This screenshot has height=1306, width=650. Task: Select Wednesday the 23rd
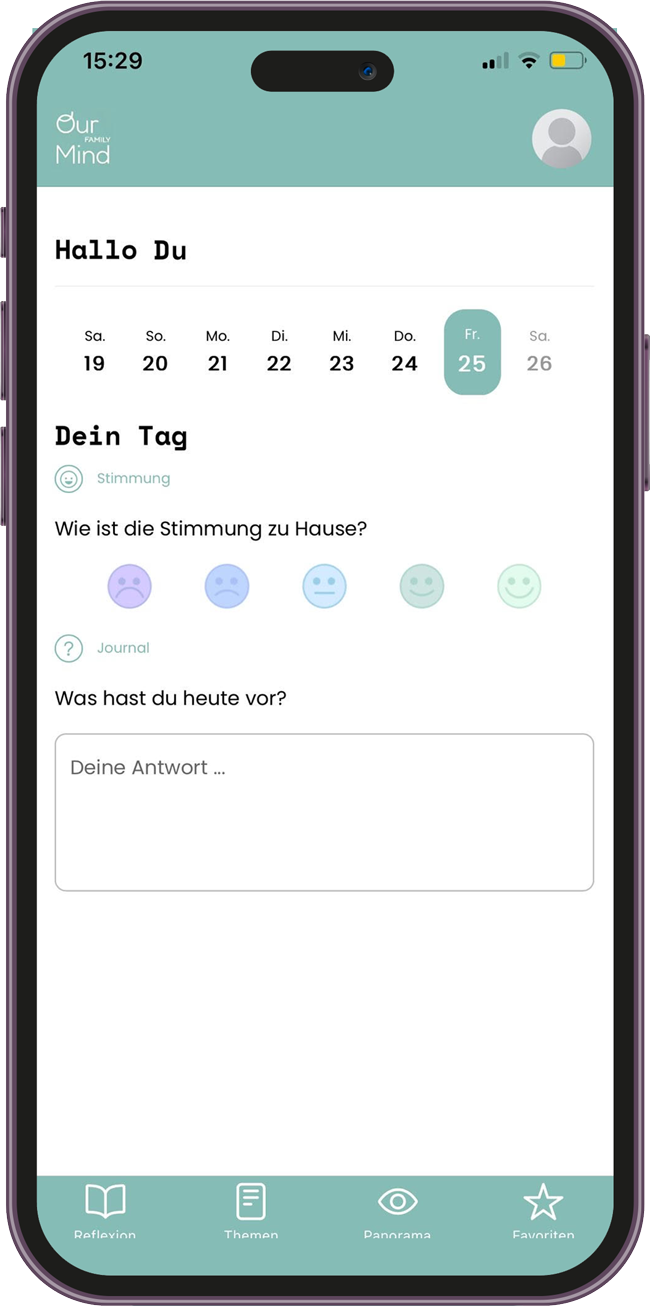(342, 352)
